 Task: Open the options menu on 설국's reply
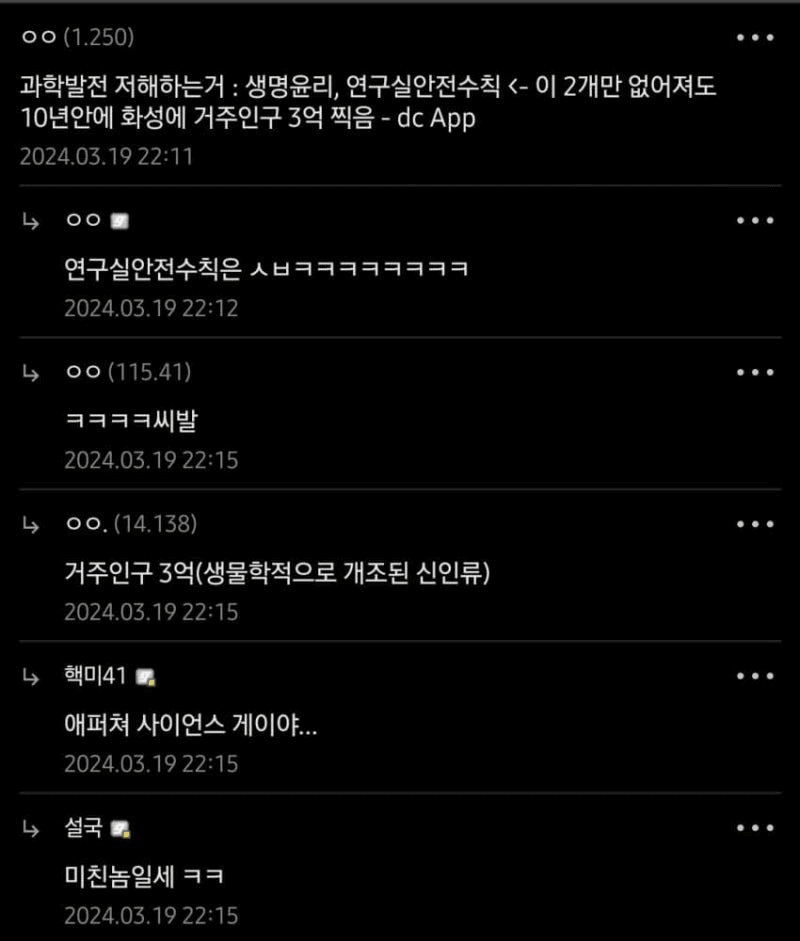755,828
